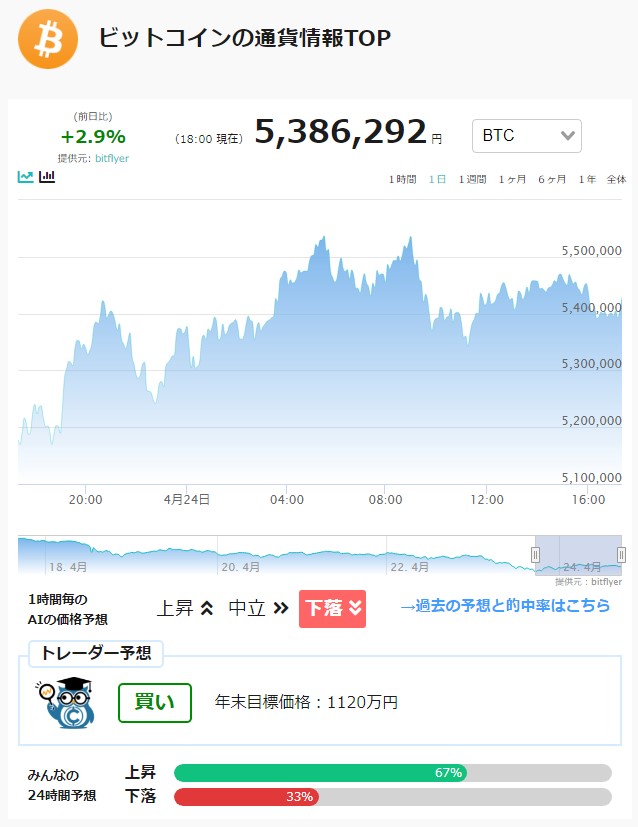Tap the right handle of chart navigator
The image size is (638, 827).
[621, 555]
